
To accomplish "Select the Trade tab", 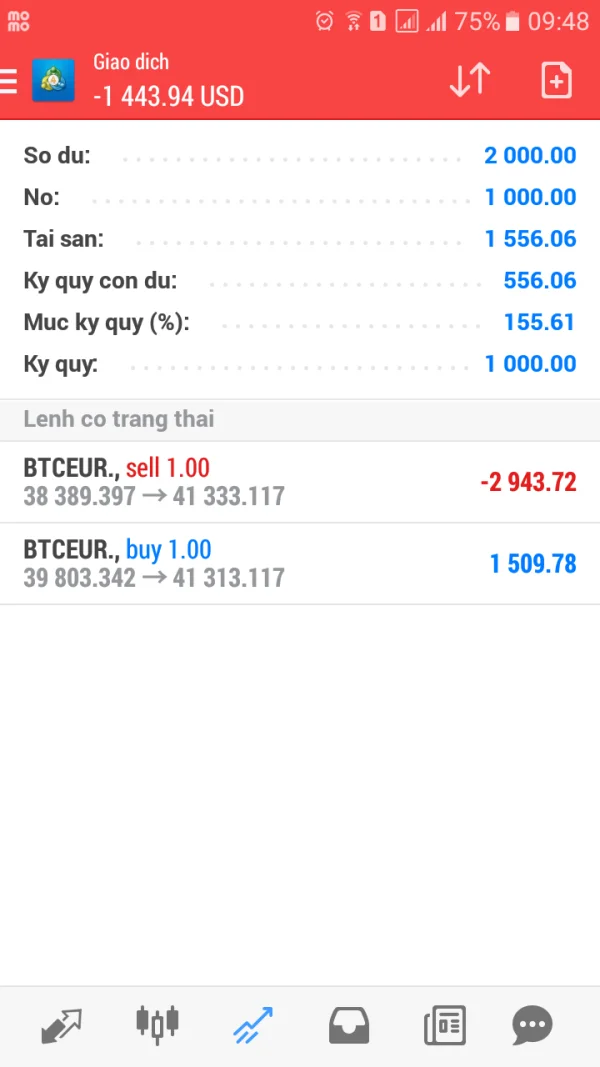I will [253, 1025].
